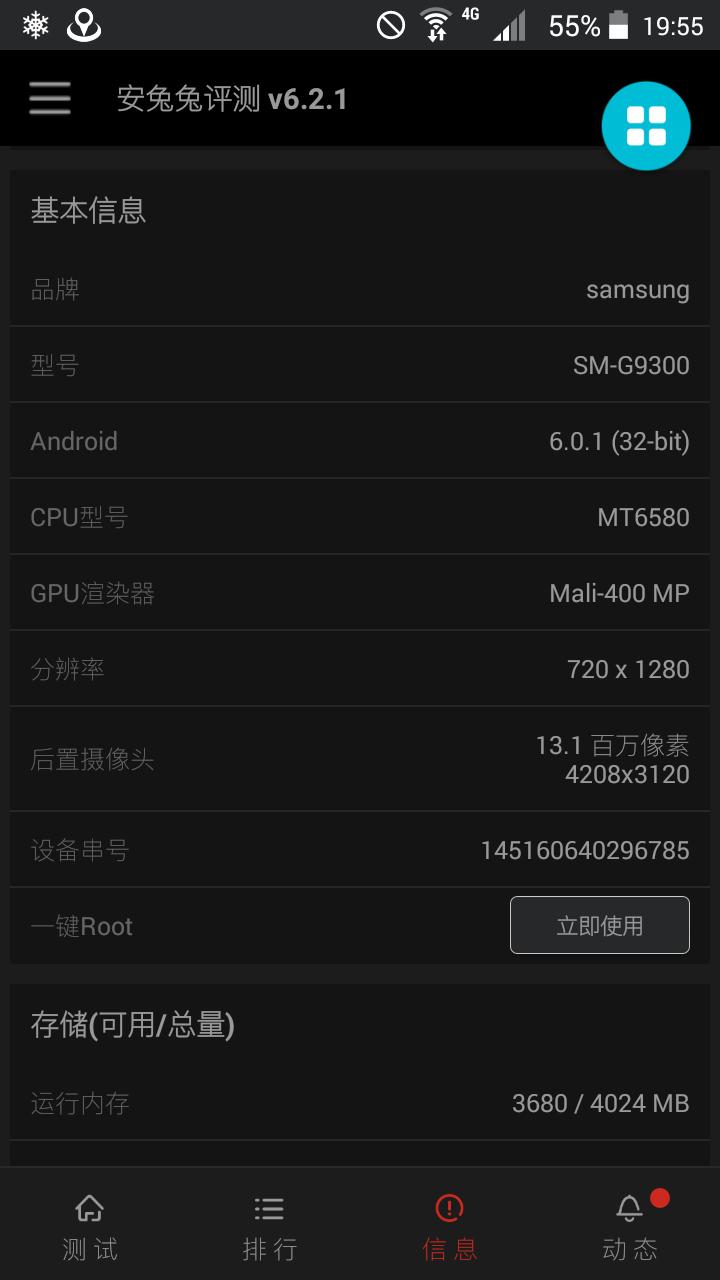The width and height of the screenshot is (720, 1280).
Task: Select the 设备串号 serial number row
Action: (360, 849)
